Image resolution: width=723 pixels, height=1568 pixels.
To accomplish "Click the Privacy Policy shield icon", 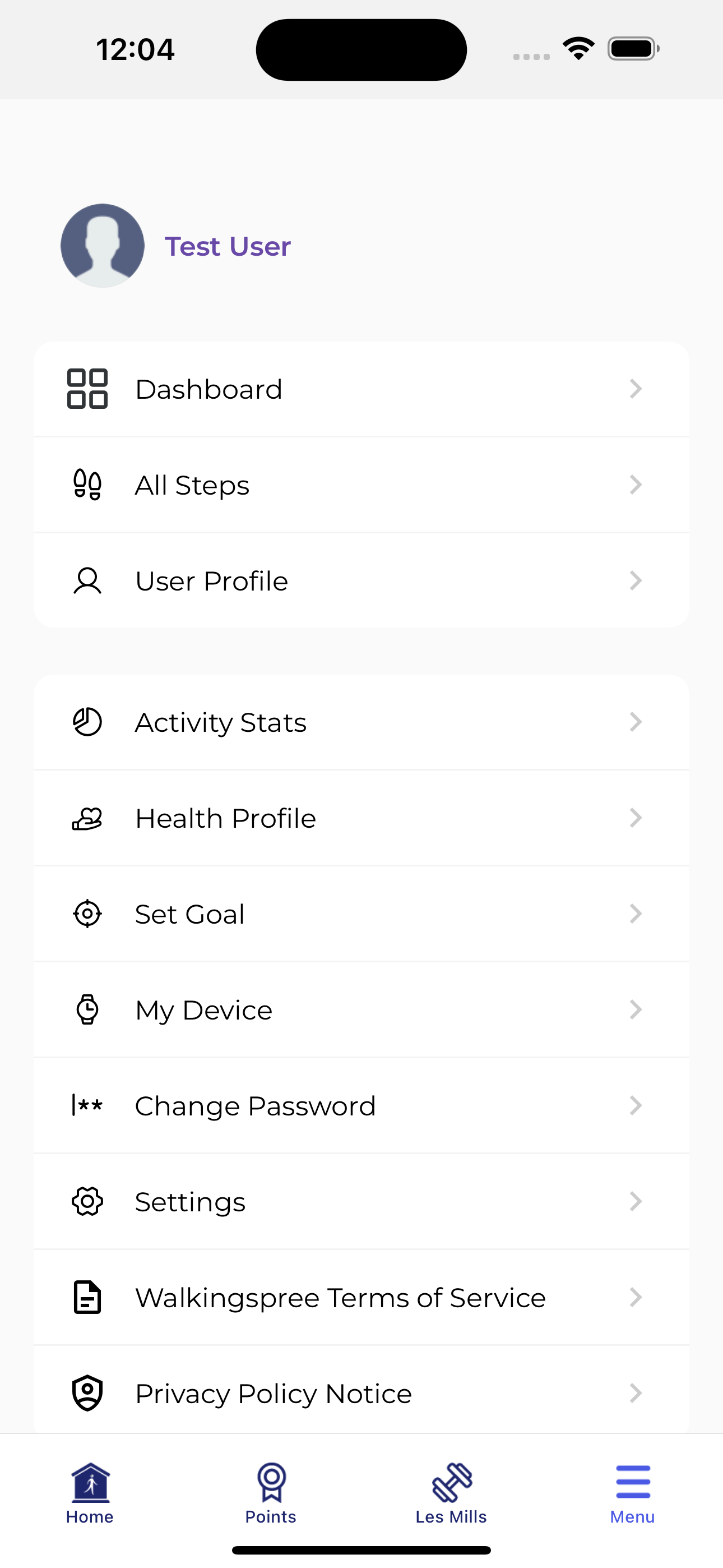I will (x=86, y=1393).
